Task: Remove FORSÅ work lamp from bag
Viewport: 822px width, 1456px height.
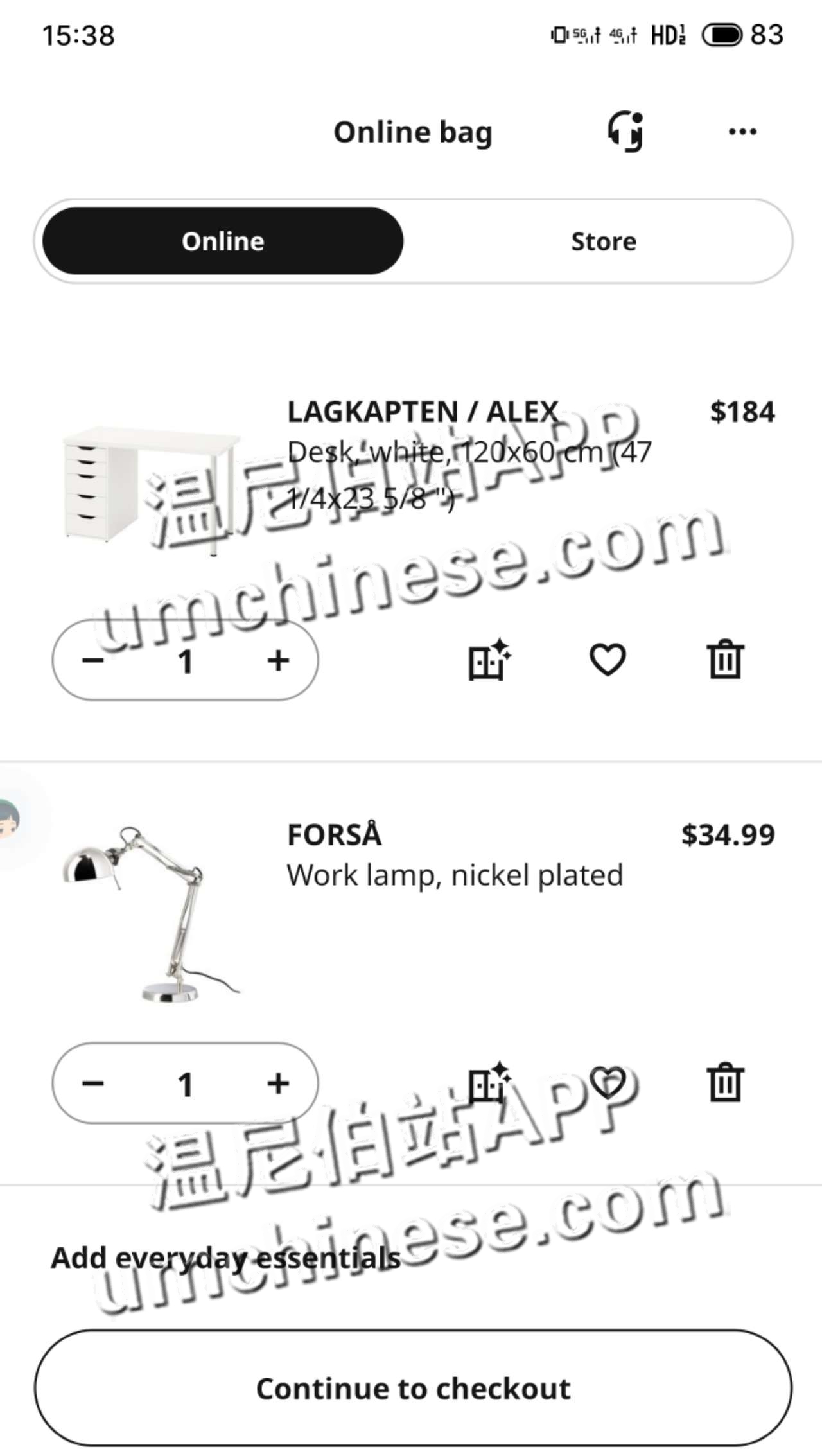Action: point(725,1083)
